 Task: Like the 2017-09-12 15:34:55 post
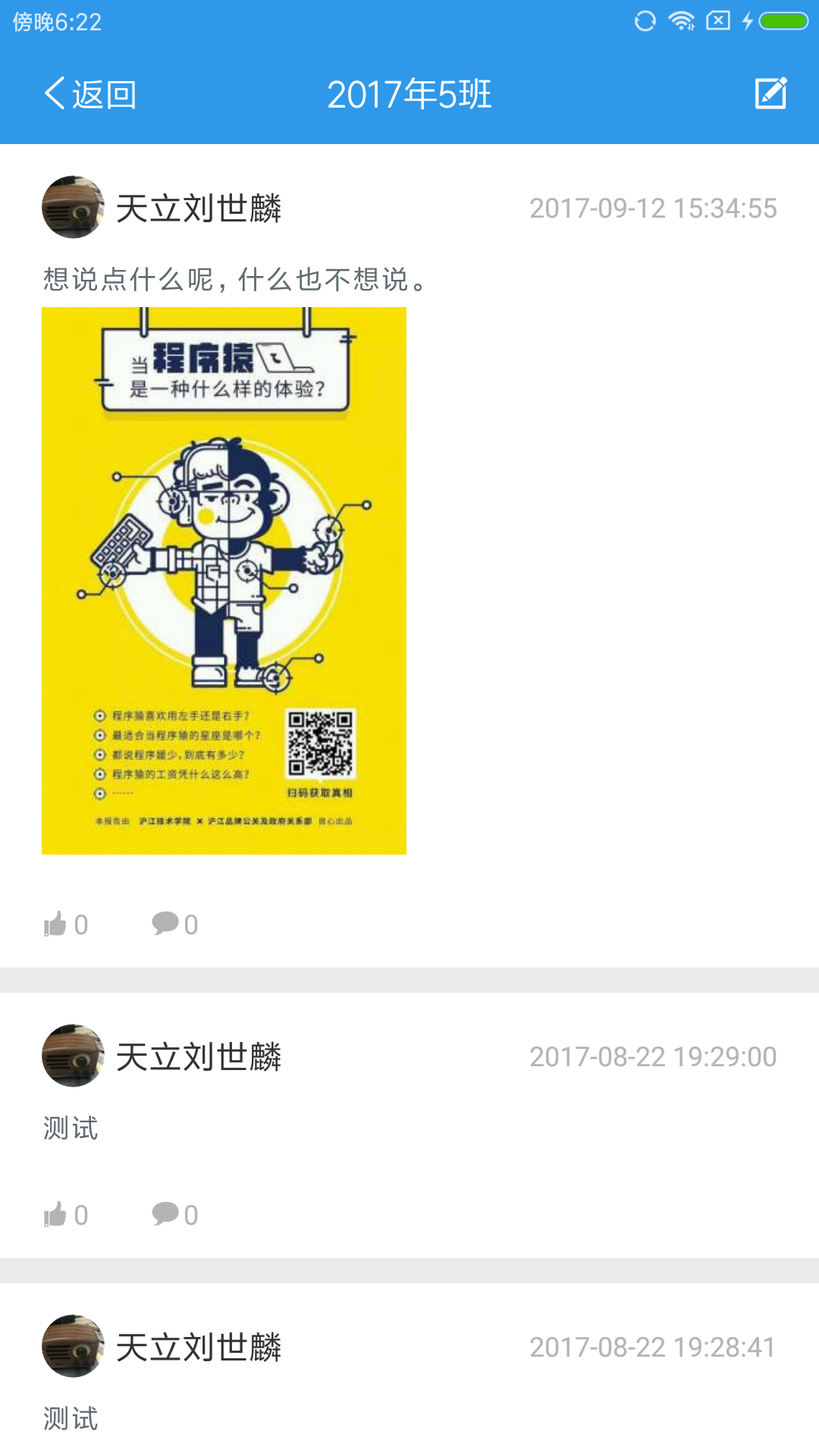pos(65,924)
